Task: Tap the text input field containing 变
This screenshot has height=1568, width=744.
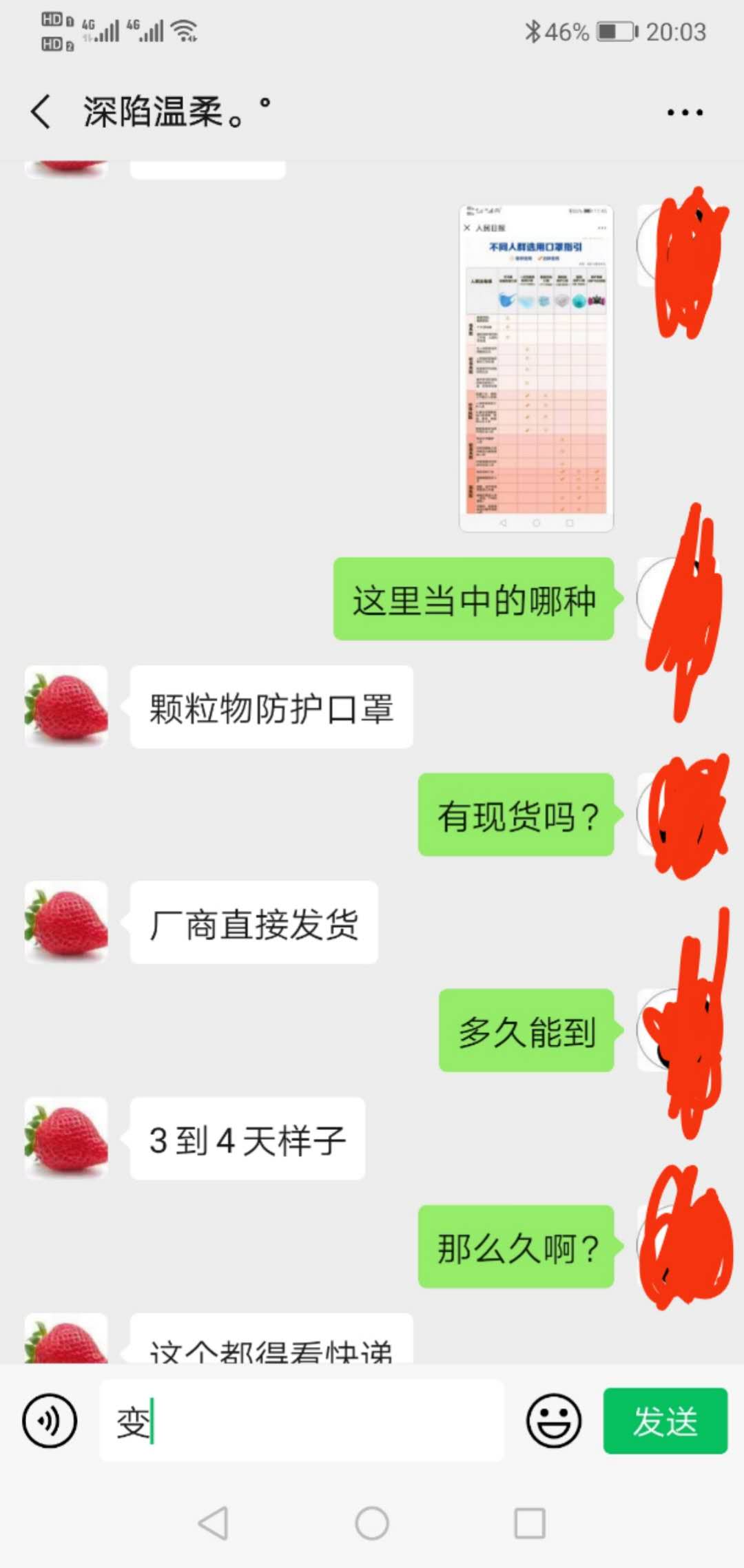Action: (303, 1420)
